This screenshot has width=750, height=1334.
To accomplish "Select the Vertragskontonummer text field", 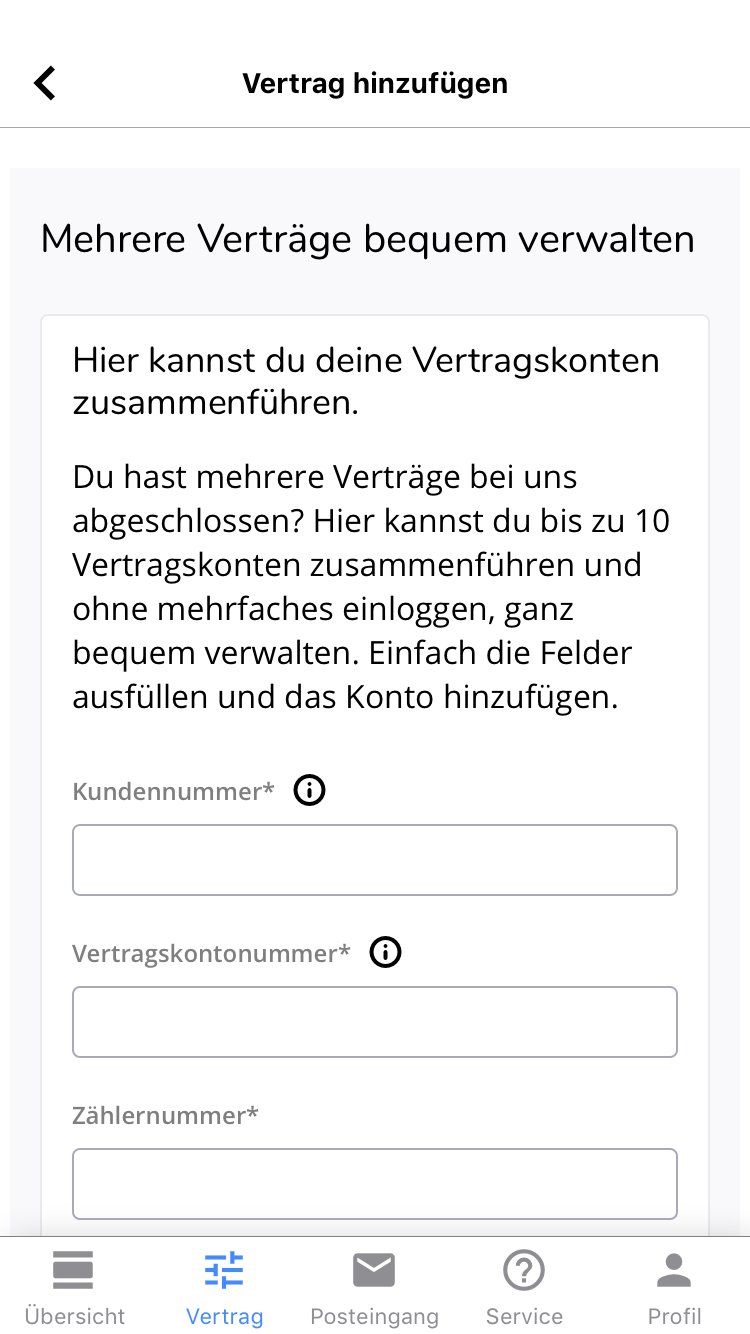I will (375, 1022).
